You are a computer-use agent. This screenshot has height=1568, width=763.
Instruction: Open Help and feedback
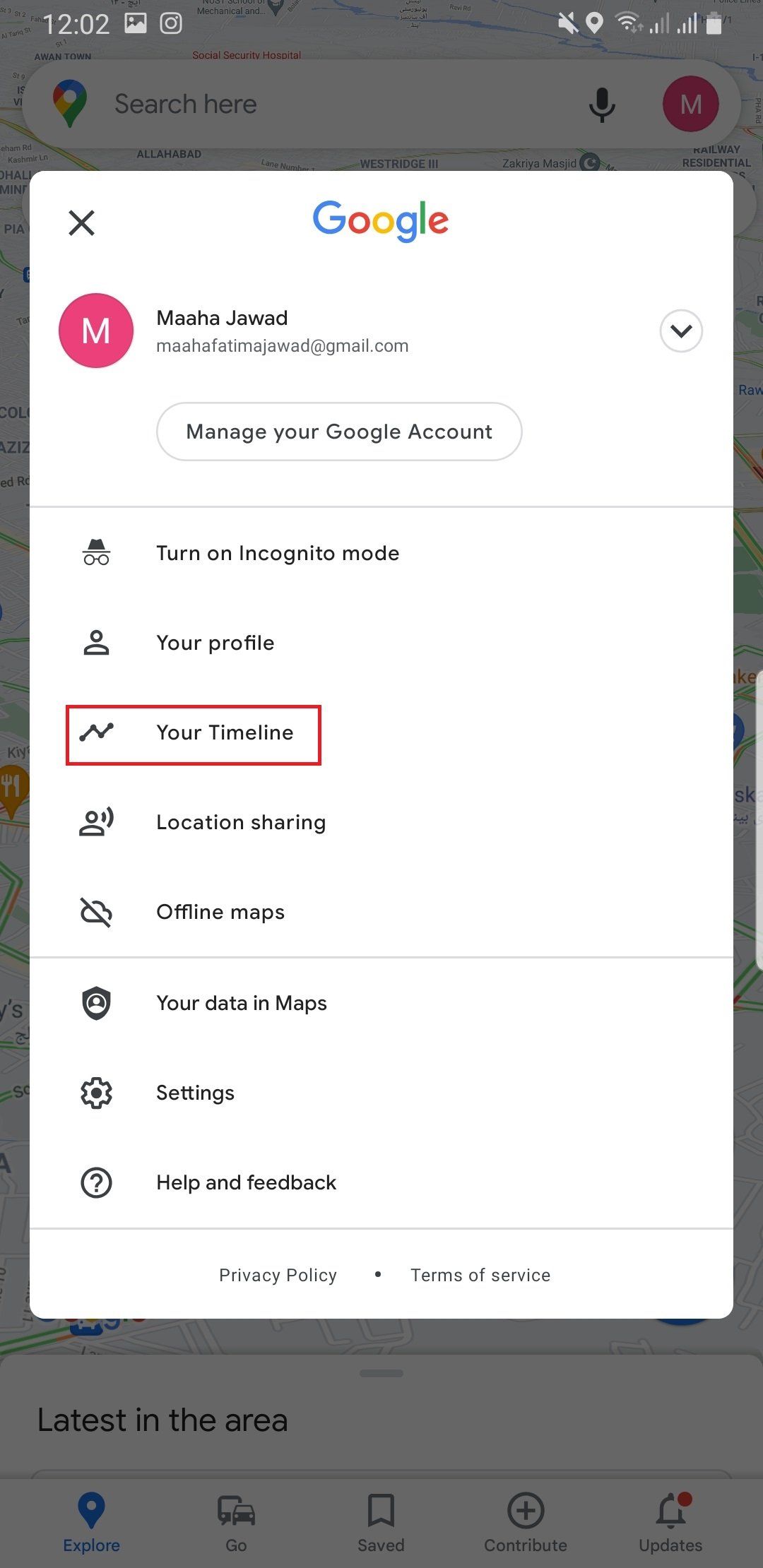click(x=381, y=1182)
